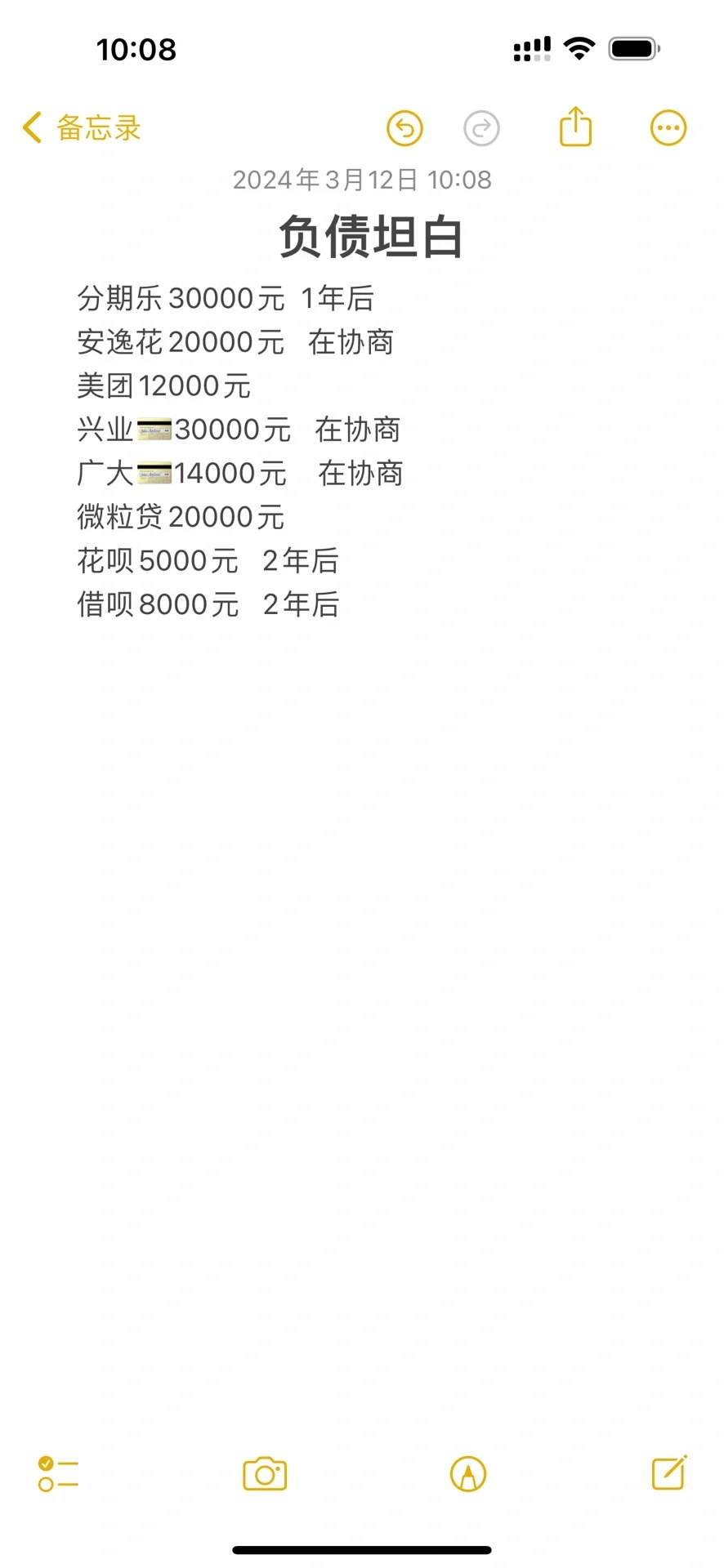Tap the battery indicator icon
This screenshot has width=724, height=1568.
[x=630, y=48]
